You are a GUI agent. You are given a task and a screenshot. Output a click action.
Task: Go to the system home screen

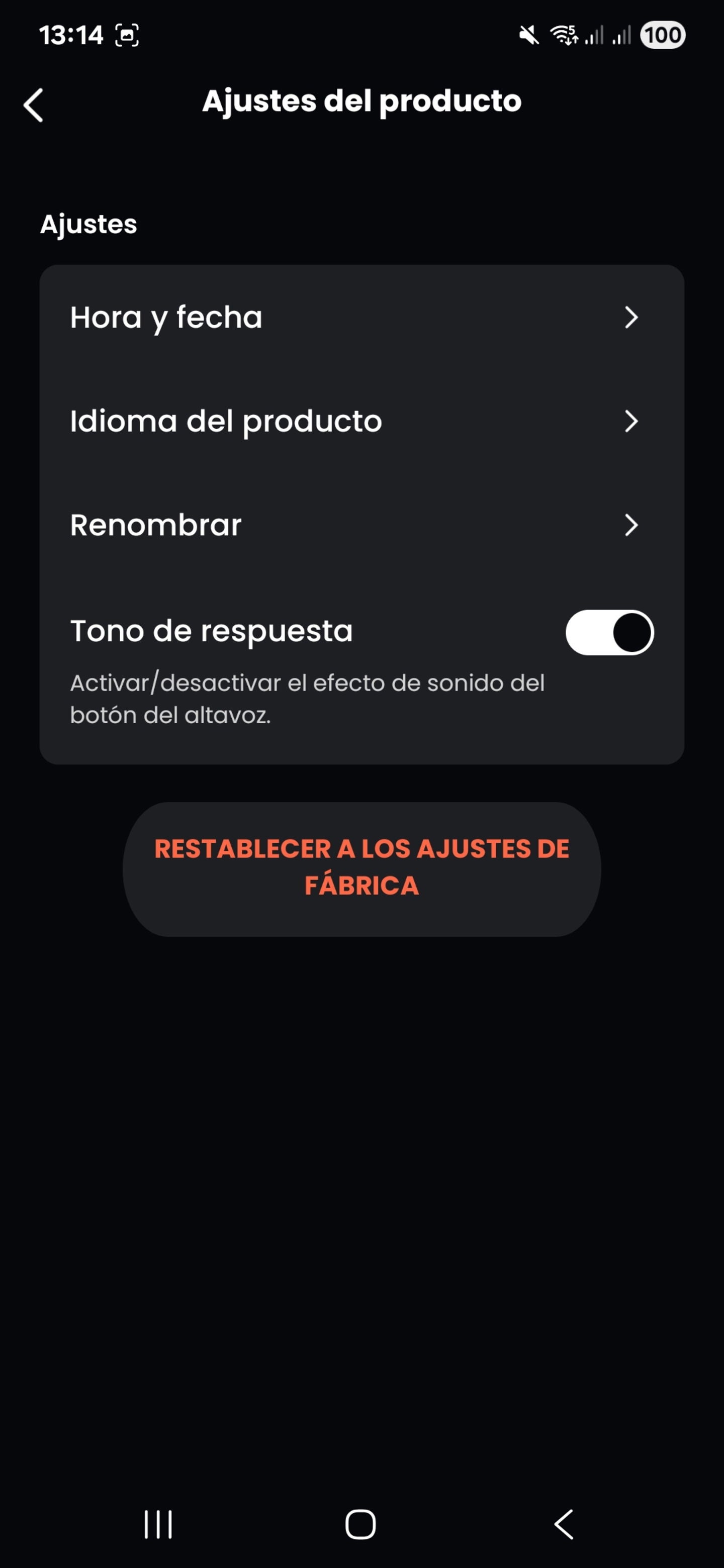pos(360,1524)
